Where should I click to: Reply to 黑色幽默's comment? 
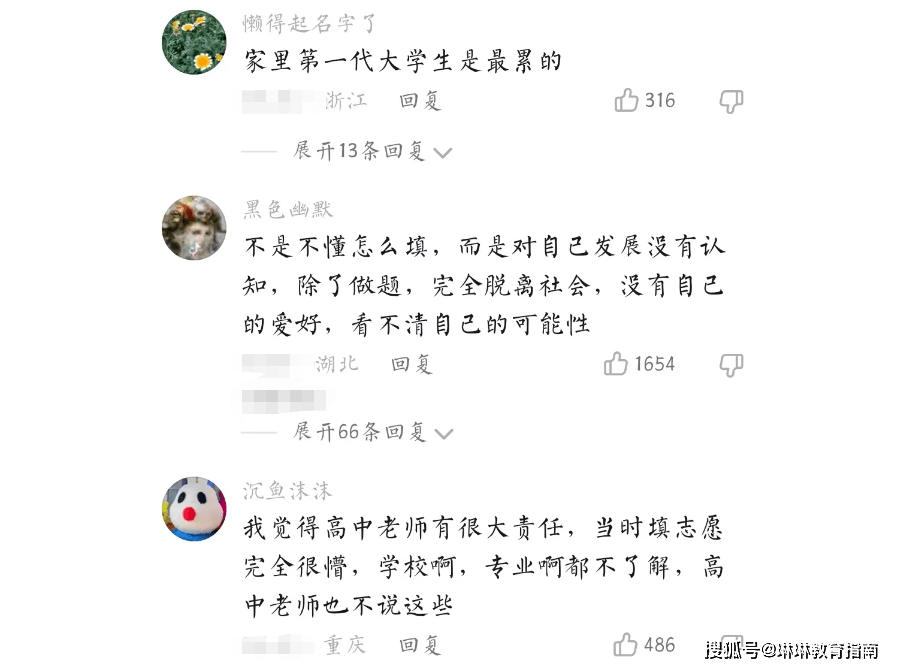point(412,364)
